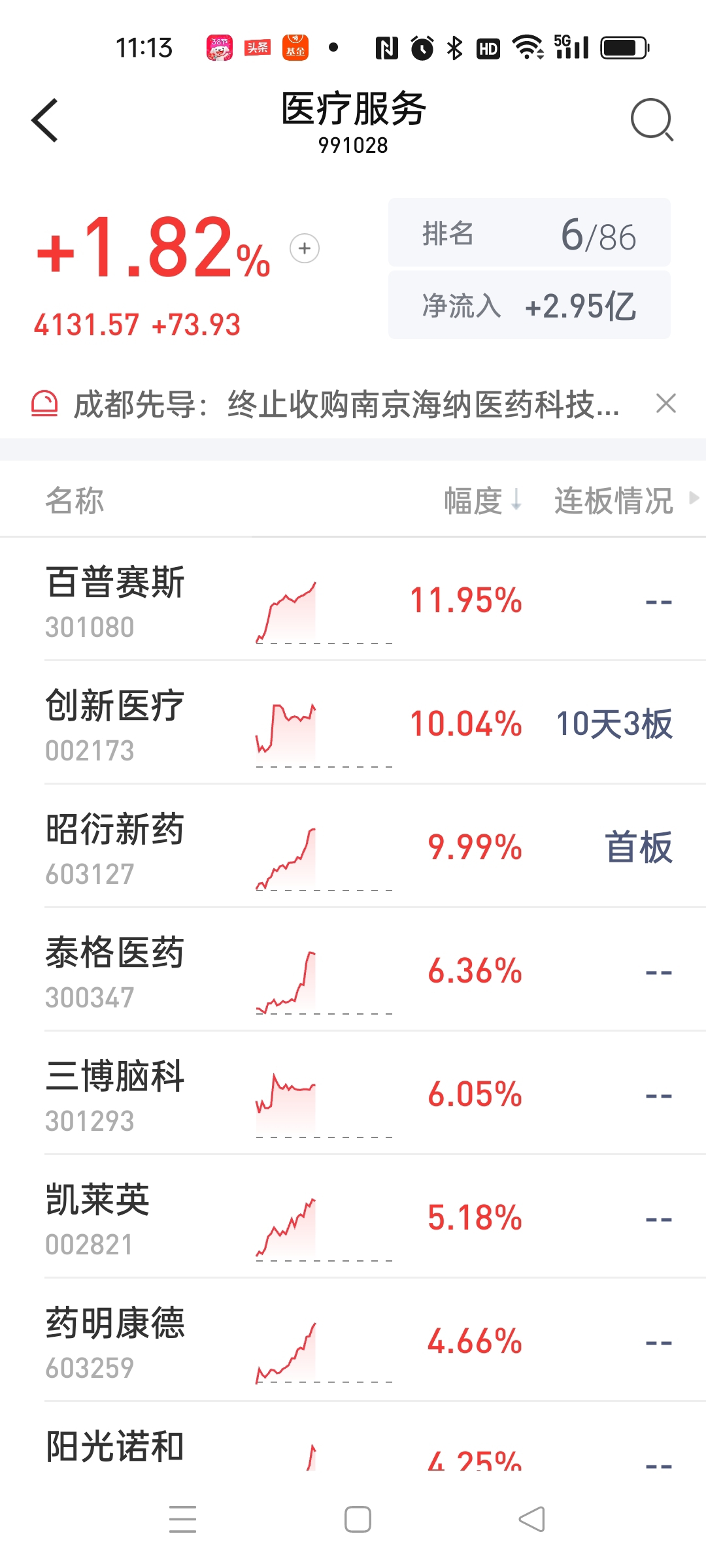Viewport: 706px width, 1568px height.
Task: Open search via the magnifier icon
Action: point(652,120)
